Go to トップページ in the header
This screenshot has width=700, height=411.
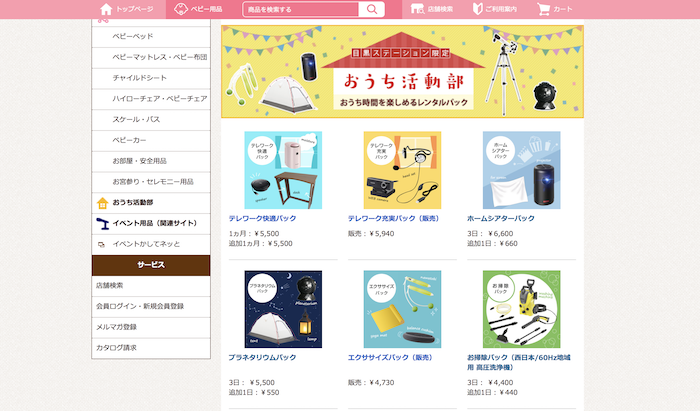tap(127, 9)
